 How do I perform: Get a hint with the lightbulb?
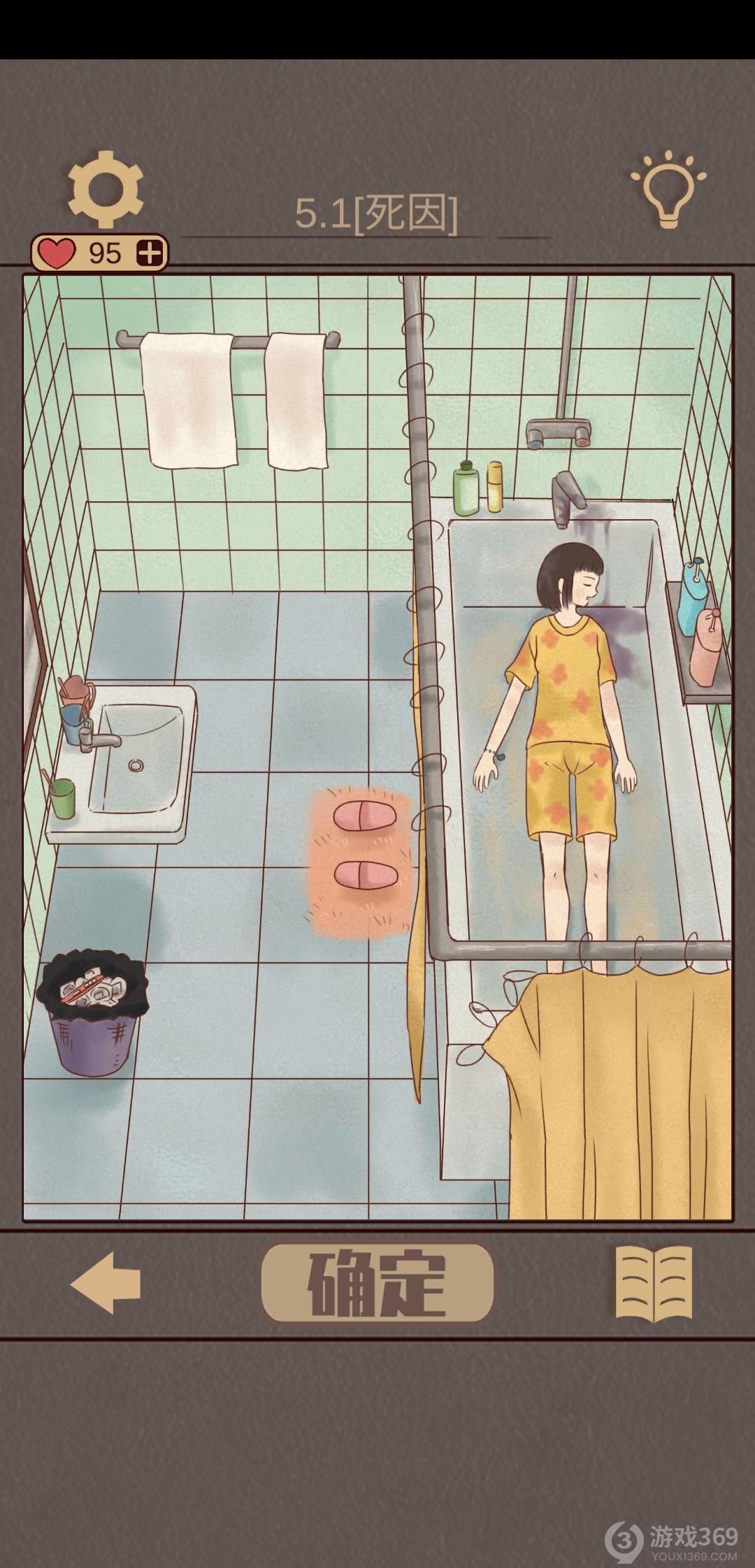[x=668, y=189]
